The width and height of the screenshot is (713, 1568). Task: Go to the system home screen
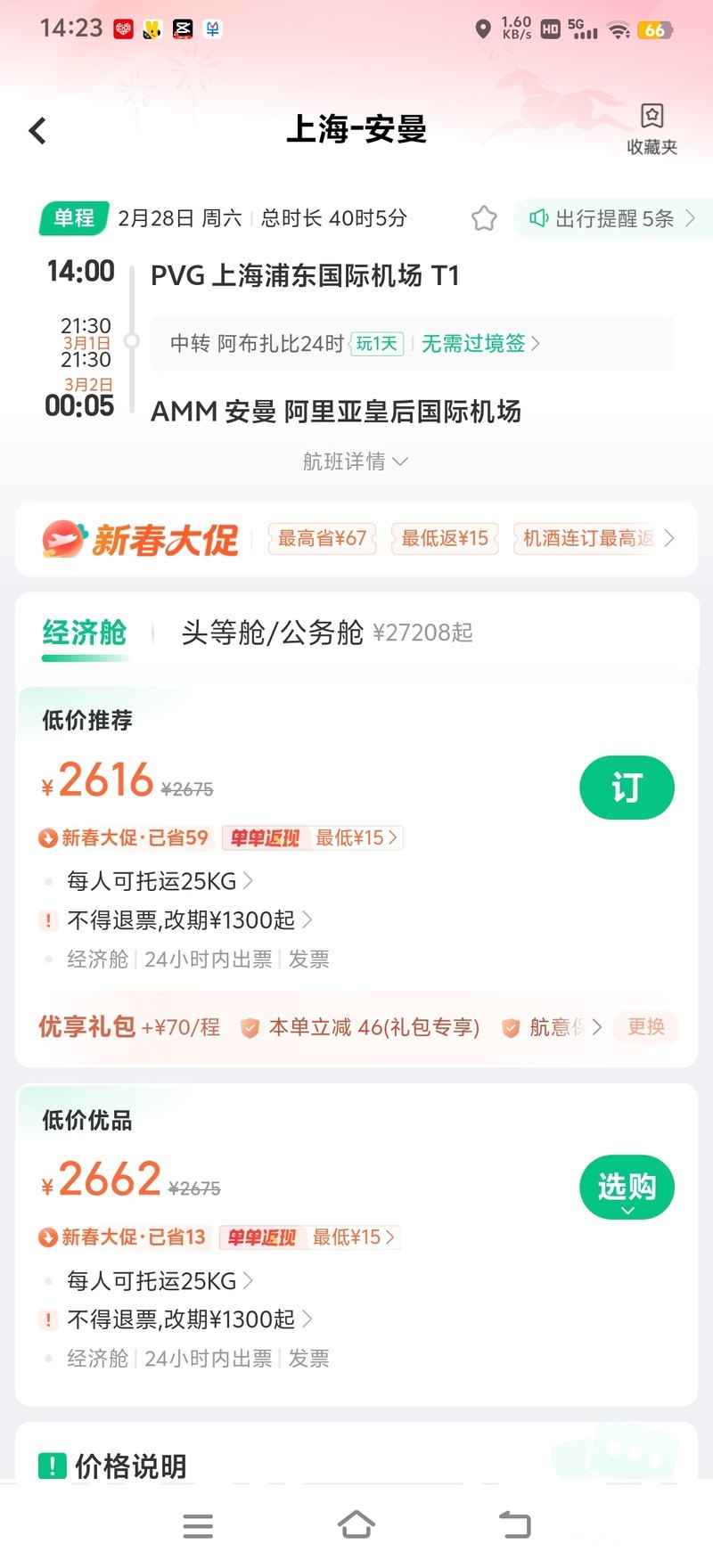(356, 1525)
